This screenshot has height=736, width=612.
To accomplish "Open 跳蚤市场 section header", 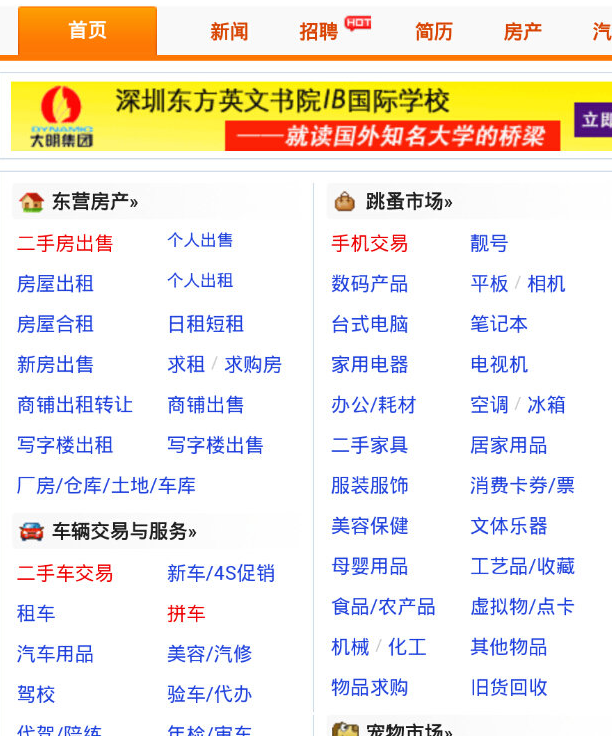I will pos(408,202).
